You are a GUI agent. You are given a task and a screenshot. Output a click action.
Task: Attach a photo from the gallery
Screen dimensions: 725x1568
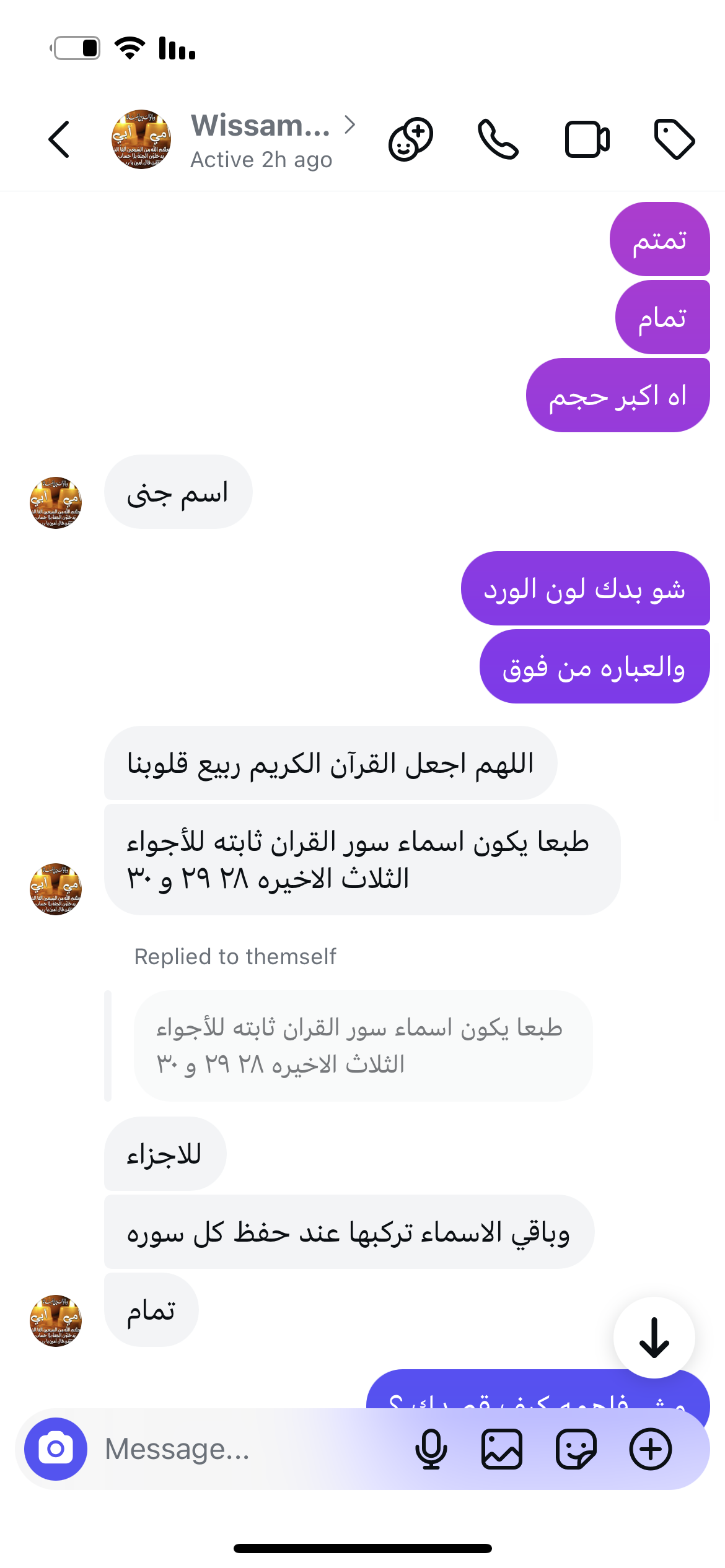coord(502,1449)
